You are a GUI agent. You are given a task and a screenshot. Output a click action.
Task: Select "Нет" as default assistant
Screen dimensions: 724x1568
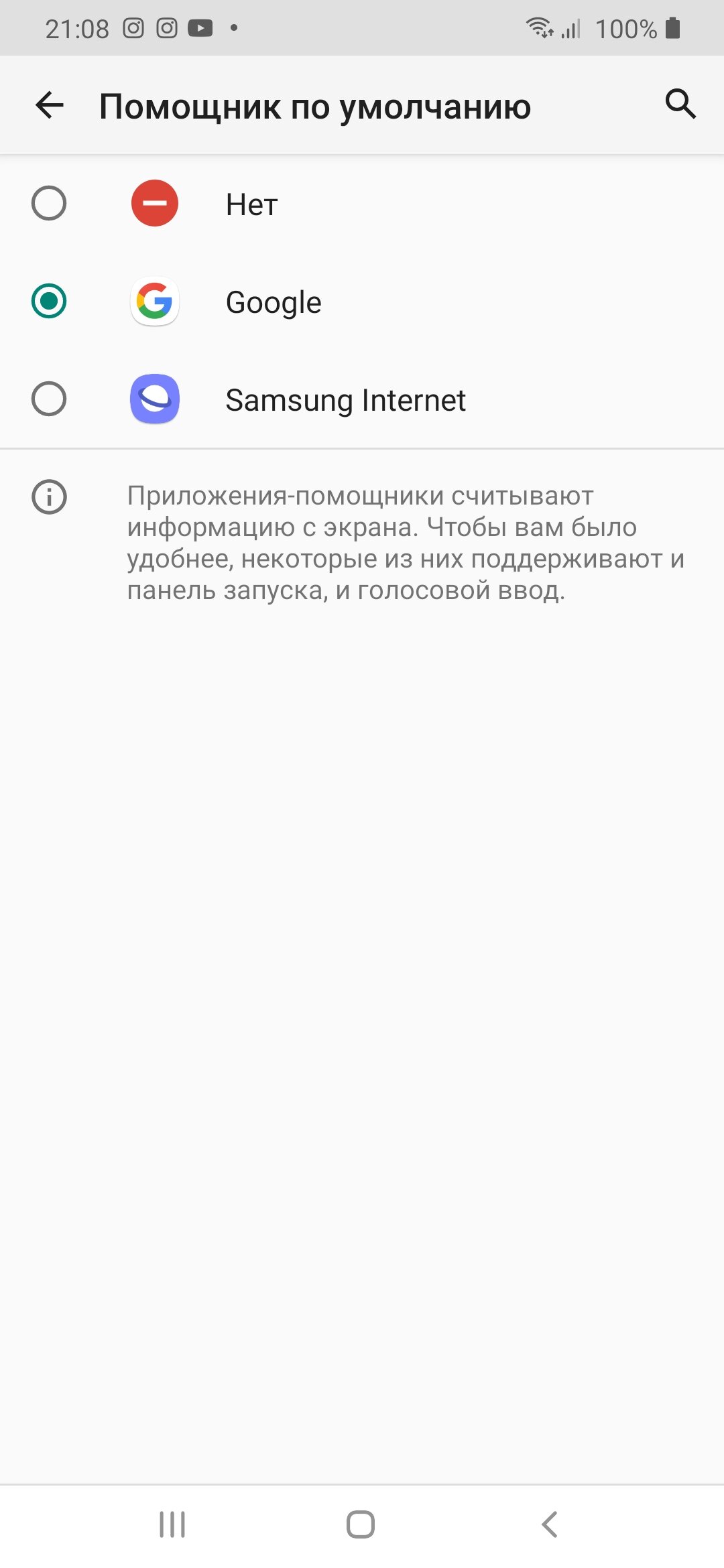[362, 204]
